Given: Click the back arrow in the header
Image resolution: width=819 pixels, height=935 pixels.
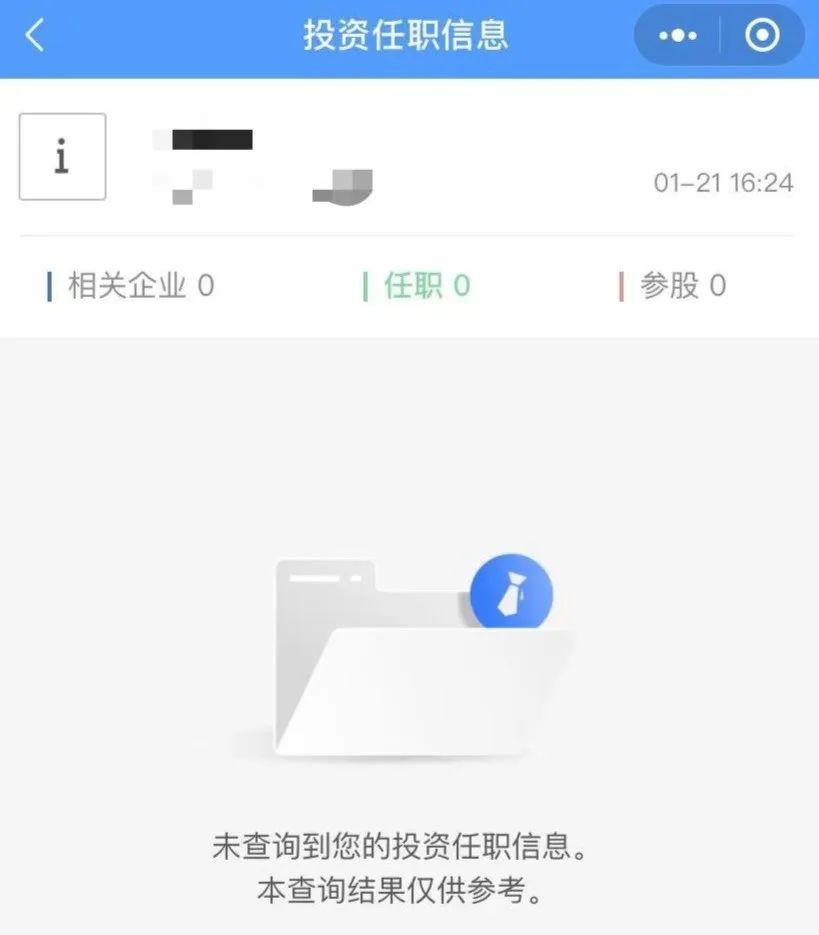Looking at the screenshot, I should 33,35.
